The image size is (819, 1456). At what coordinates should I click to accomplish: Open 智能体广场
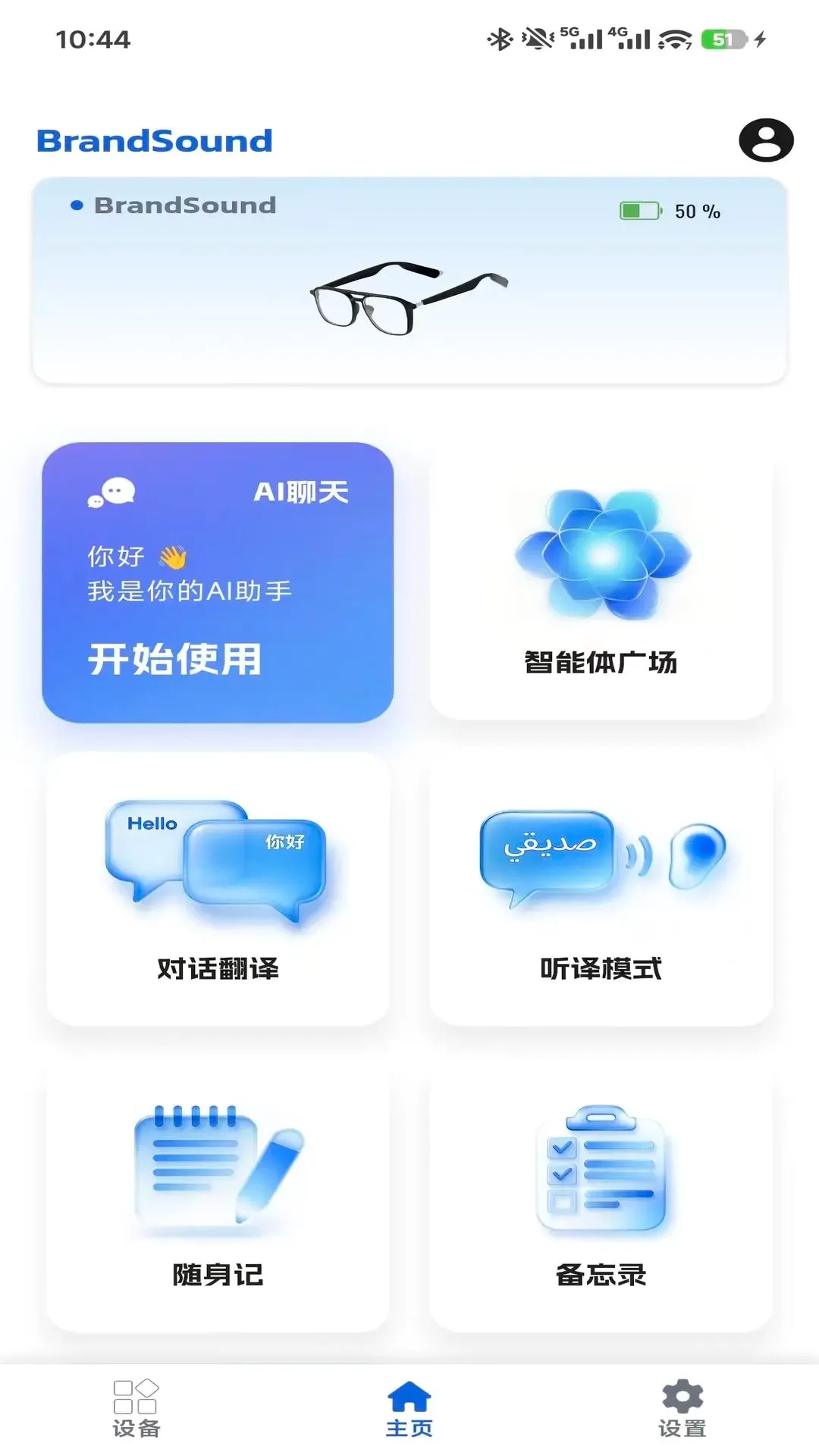tap(601, 582)
